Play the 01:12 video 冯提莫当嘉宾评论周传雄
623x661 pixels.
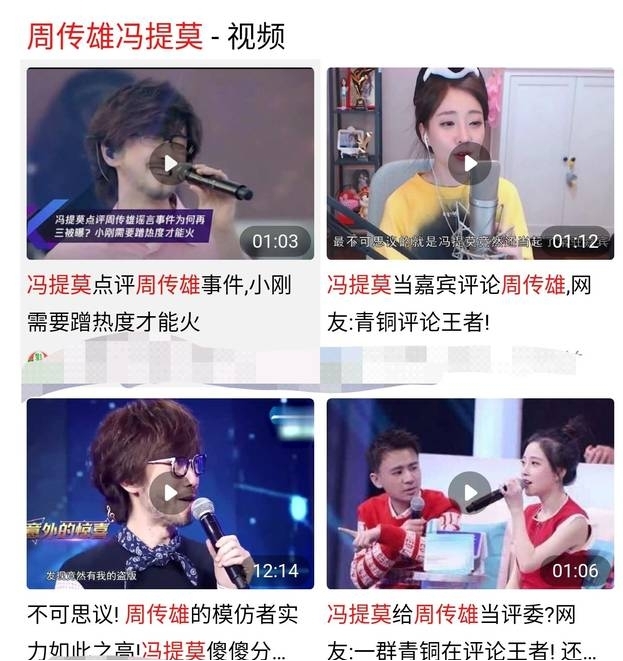pyautogui.click(x=469, y=164)
